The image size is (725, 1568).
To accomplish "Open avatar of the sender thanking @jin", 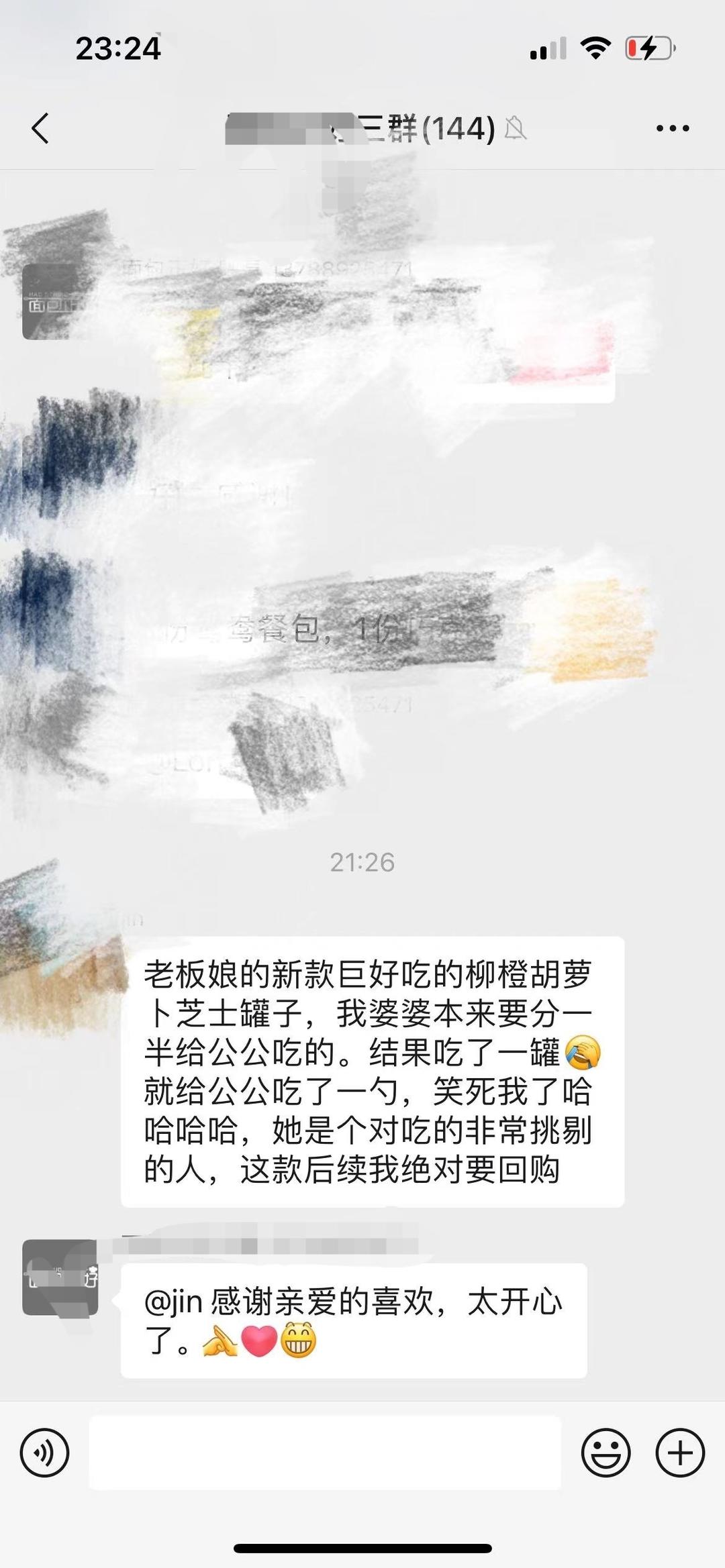I will point(60,1277).
